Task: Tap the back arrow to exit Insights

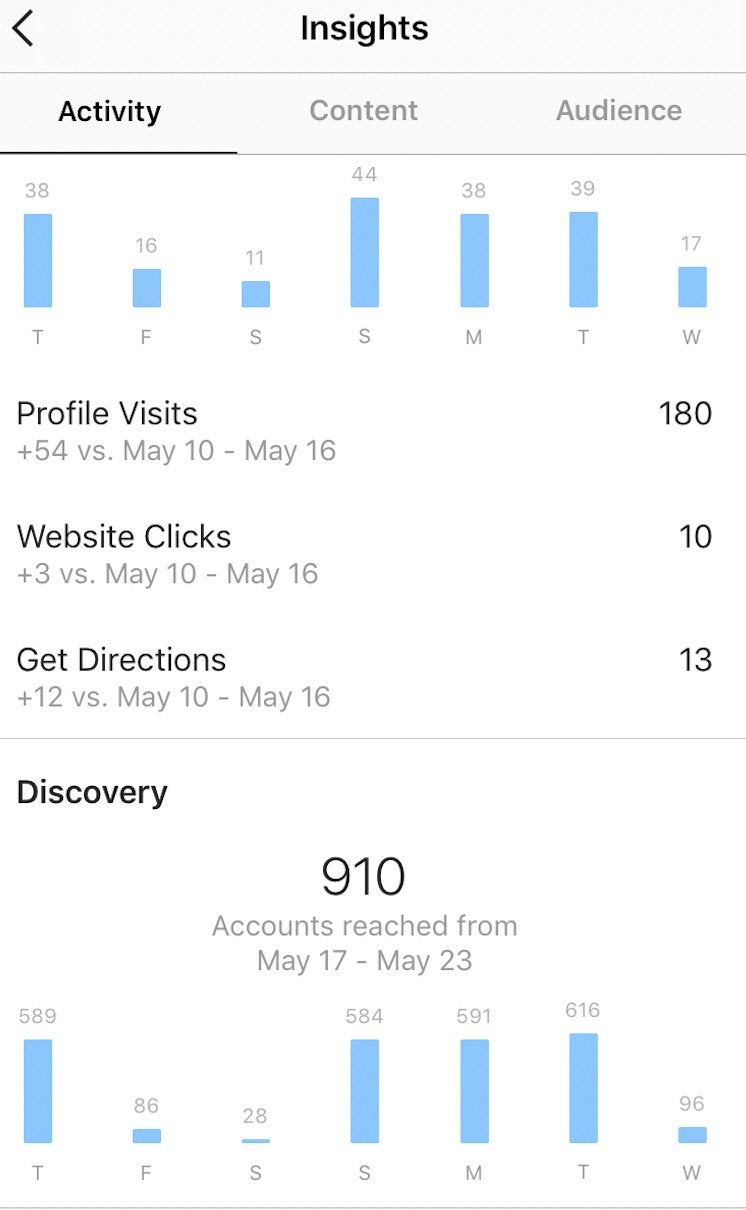Action: 22,28
